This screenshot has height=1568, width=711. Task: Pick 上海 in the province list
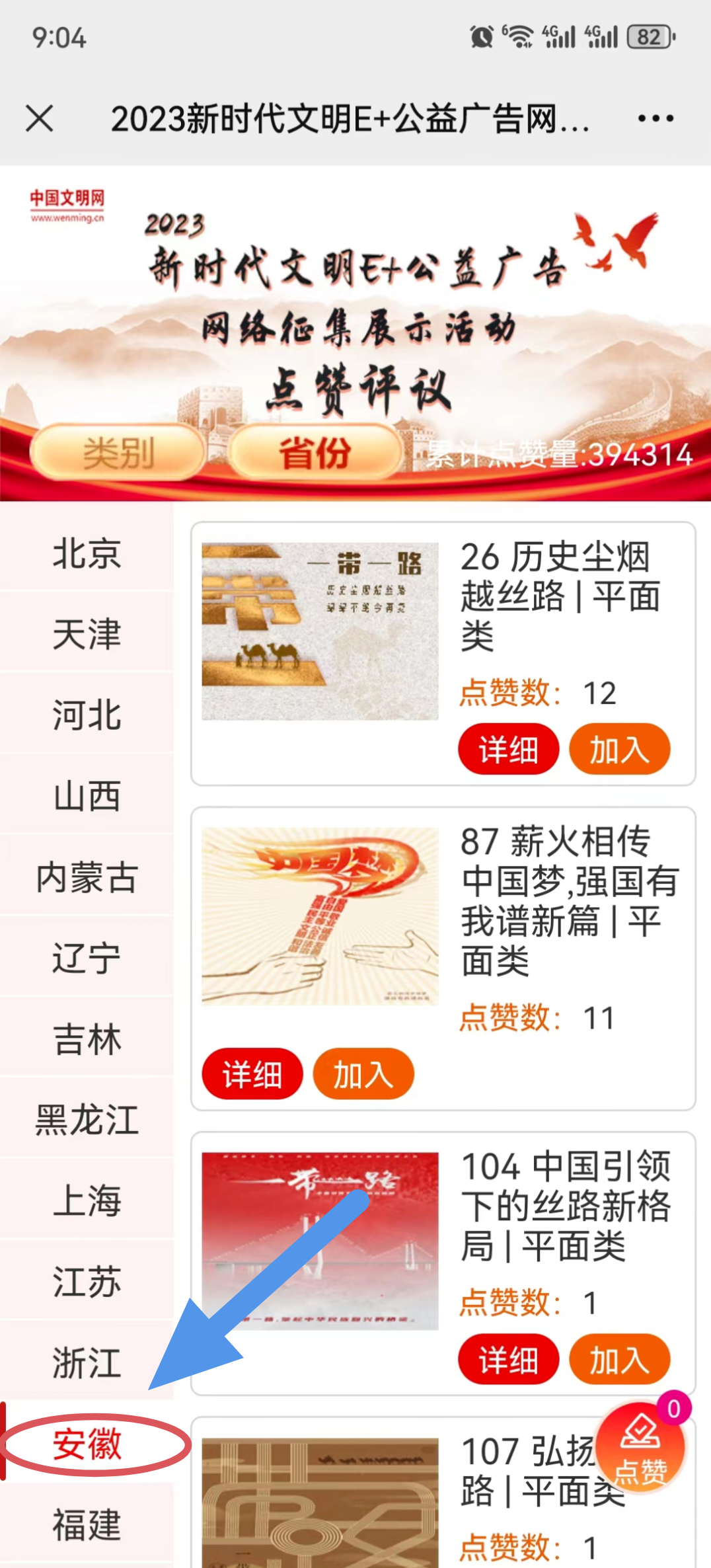pos(87,1200)
